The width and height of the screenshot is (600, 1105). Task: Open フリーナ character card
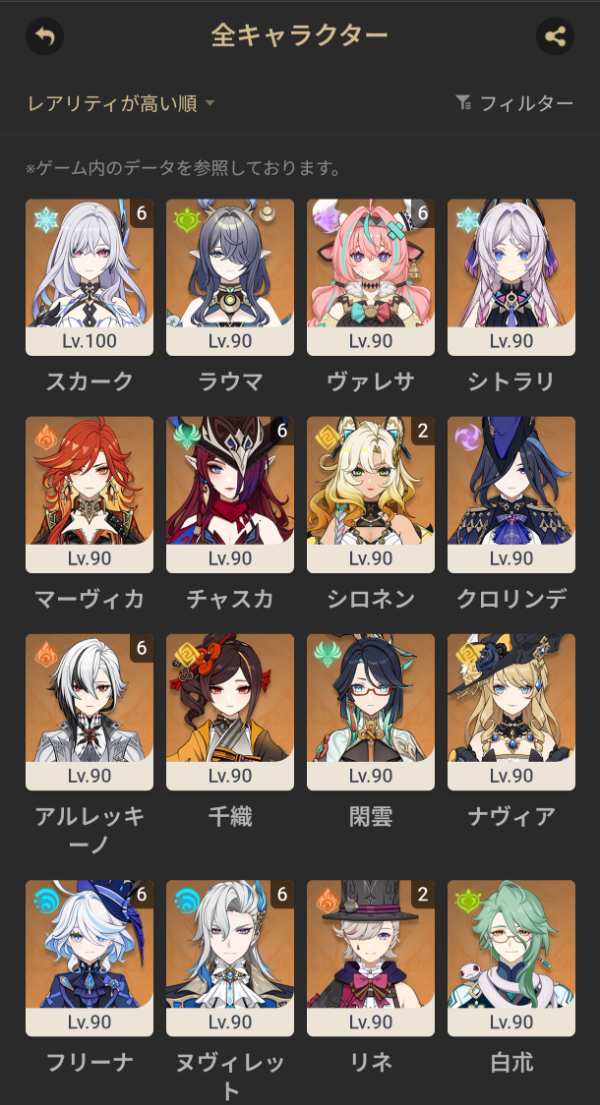(x=89, y=957)
